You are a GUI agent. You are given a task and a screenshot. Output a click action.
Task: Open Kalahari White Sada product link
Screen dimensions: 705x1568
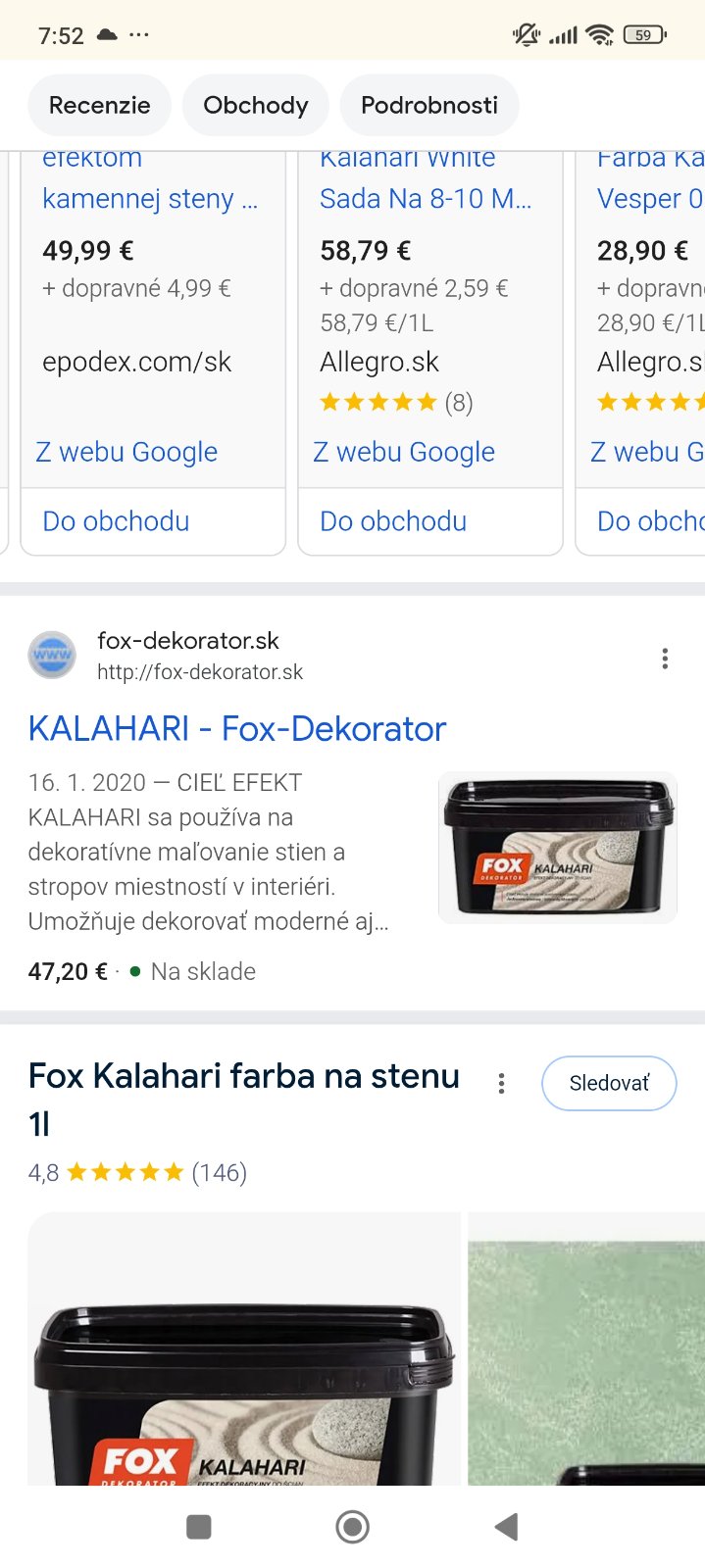click(x=425, y=198)
